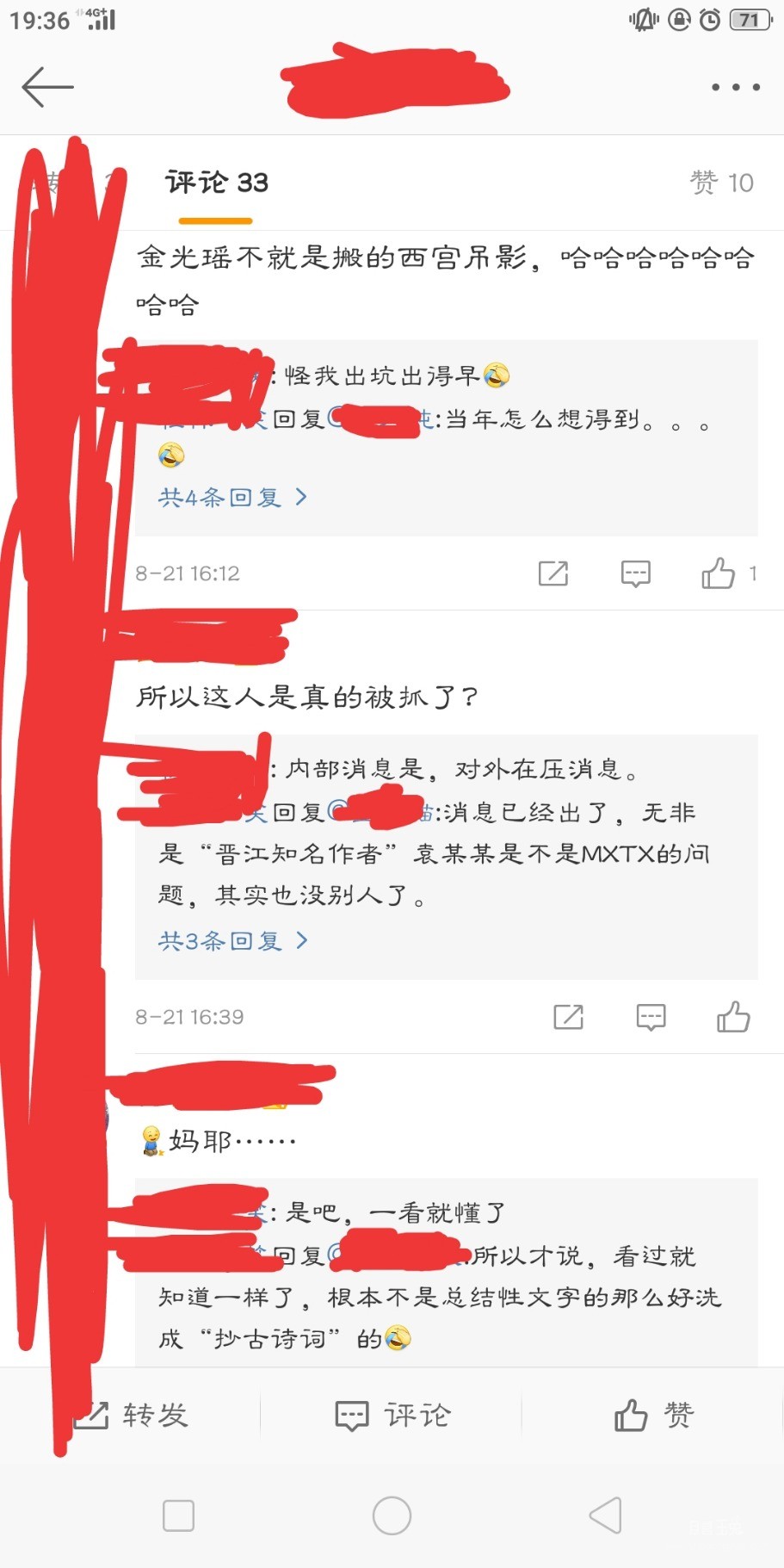Screen dimensions: 784x1568
Task: Tap 赞 in the bottom bar
Action: click(654, 1415)
